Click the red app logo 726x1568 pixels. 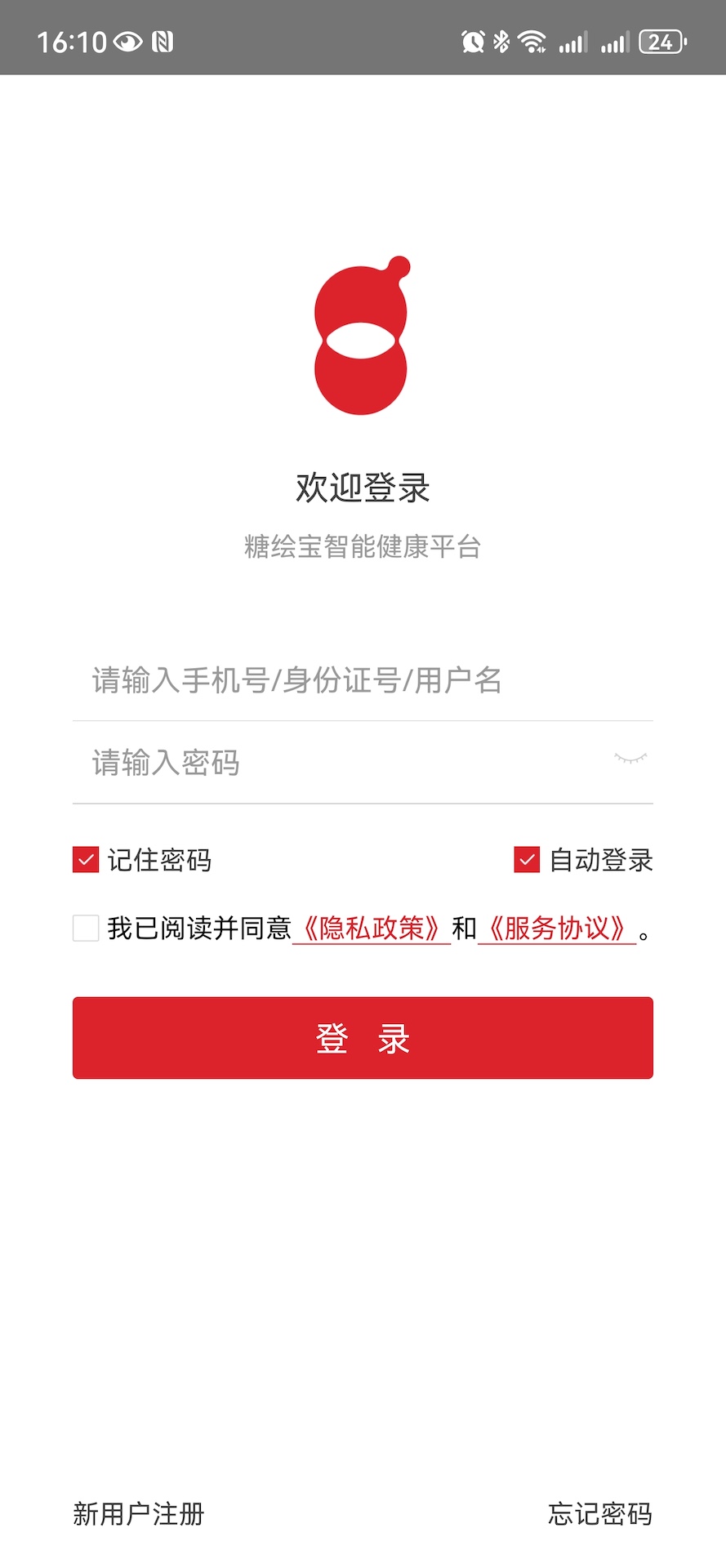tap(362, 335)
